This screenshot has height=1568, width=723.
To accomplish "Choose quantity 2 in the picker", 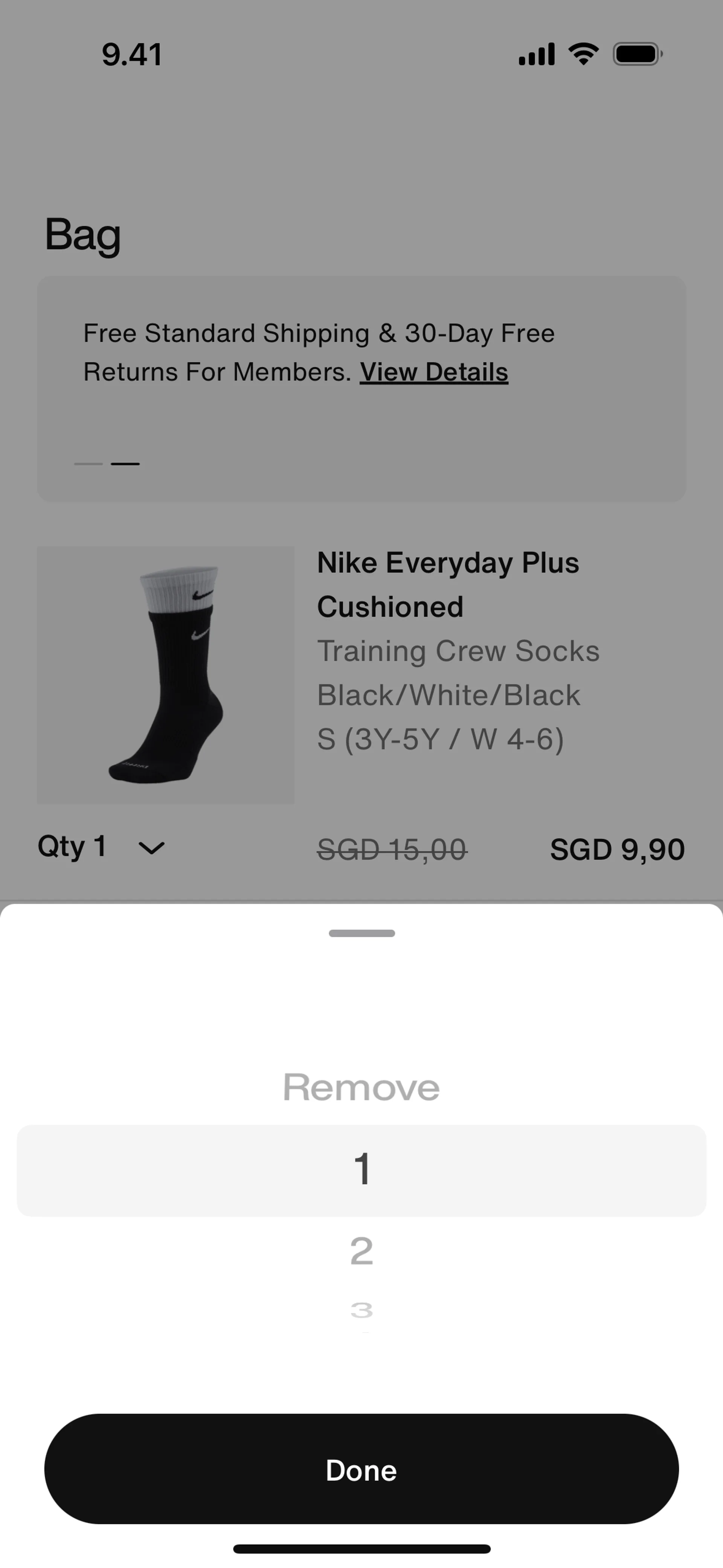I will (x=361, y=1252).
